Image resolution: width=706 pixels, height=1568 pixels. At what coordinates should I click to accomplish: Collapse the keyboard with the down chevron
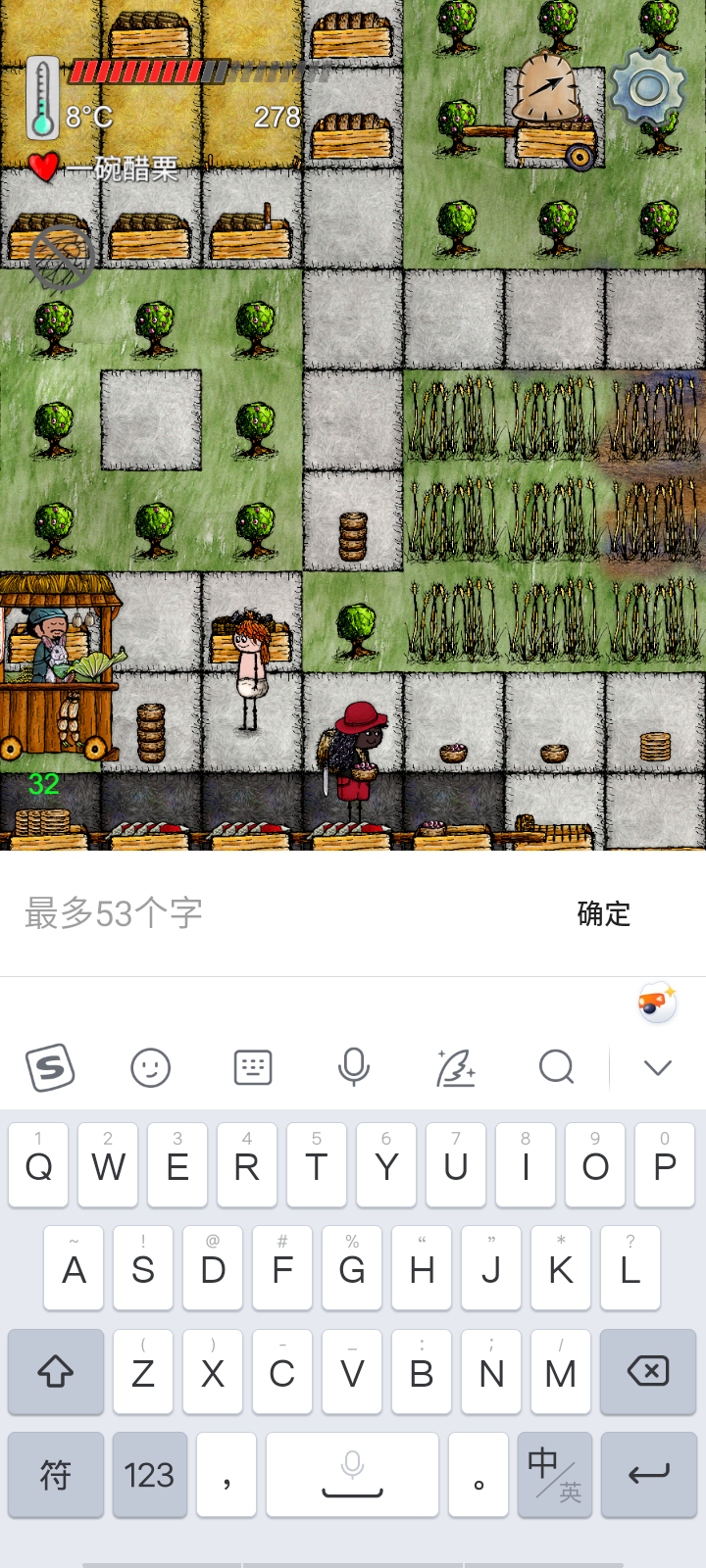coord(655,1067)
